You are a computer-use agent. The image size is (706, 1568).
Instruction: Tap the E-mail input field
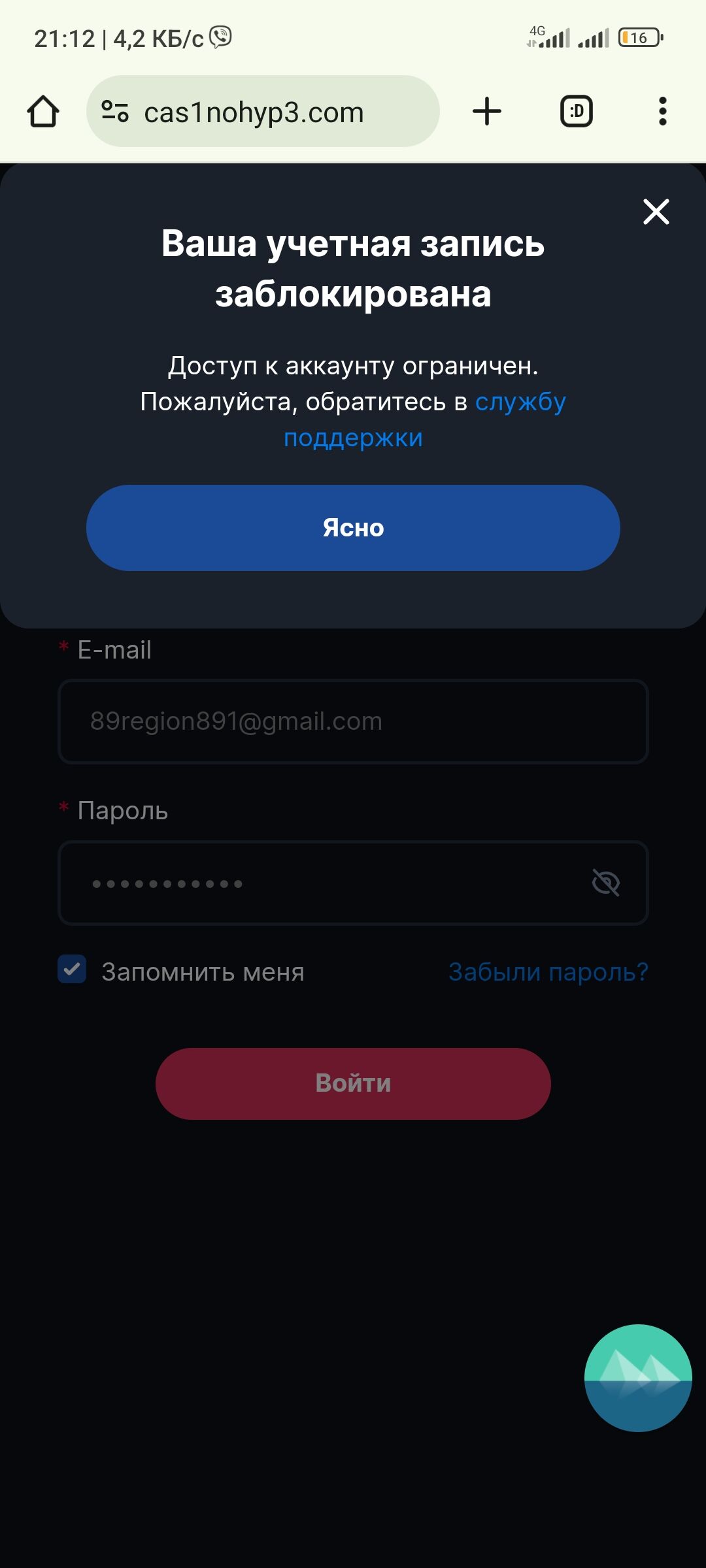point(353,721)
